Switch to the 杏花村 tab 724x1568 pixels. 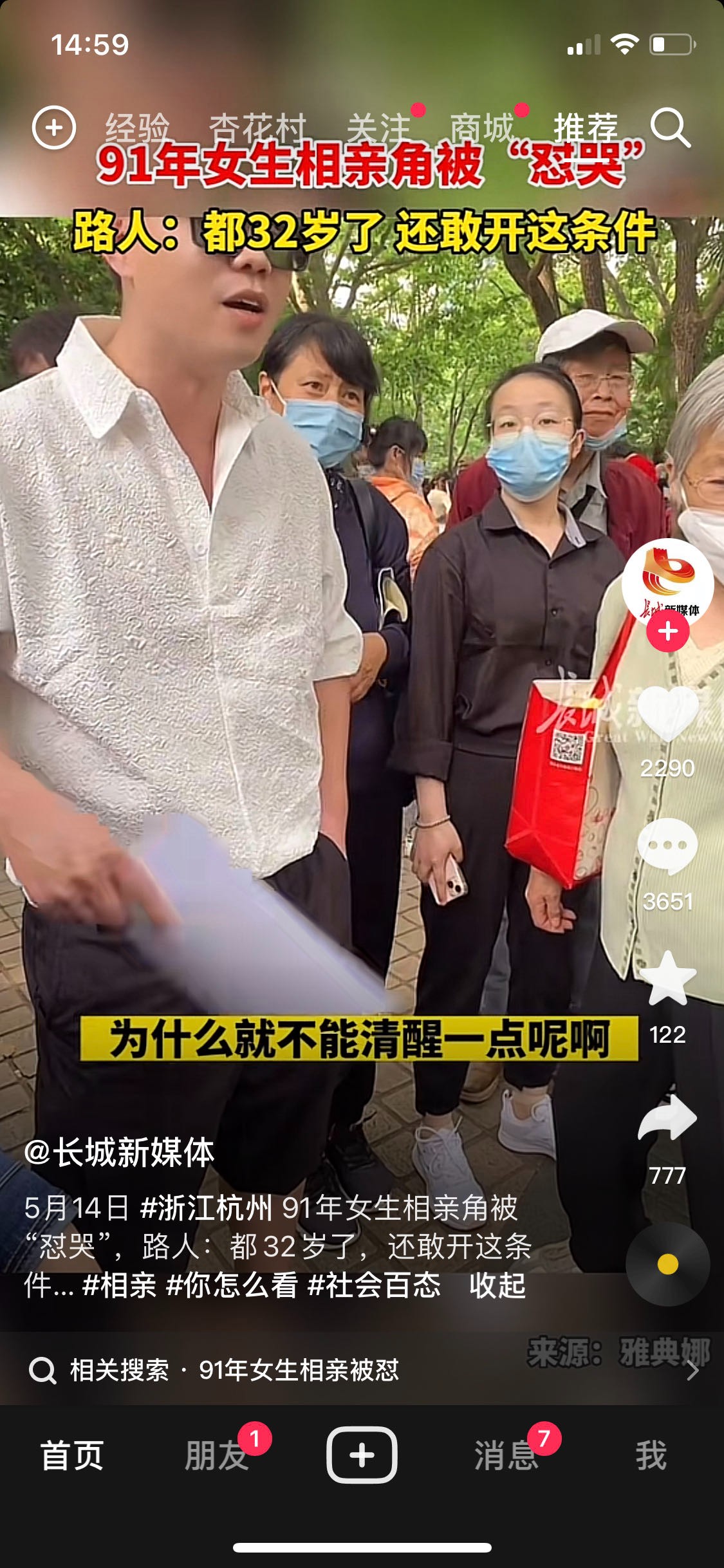(x=257, y=127)
